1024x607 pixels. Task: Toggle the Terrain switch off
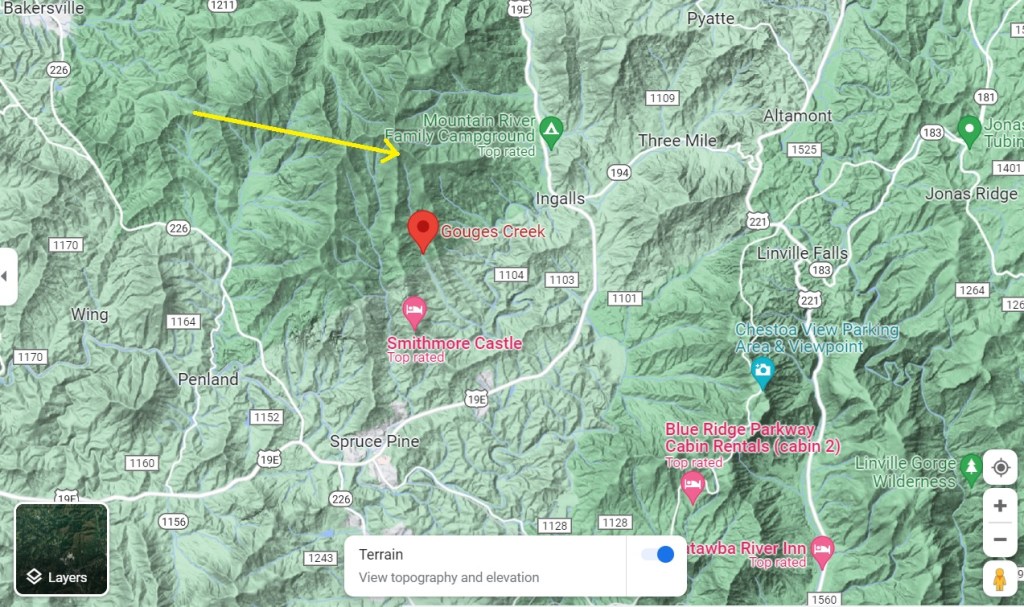tap(658, 555)
